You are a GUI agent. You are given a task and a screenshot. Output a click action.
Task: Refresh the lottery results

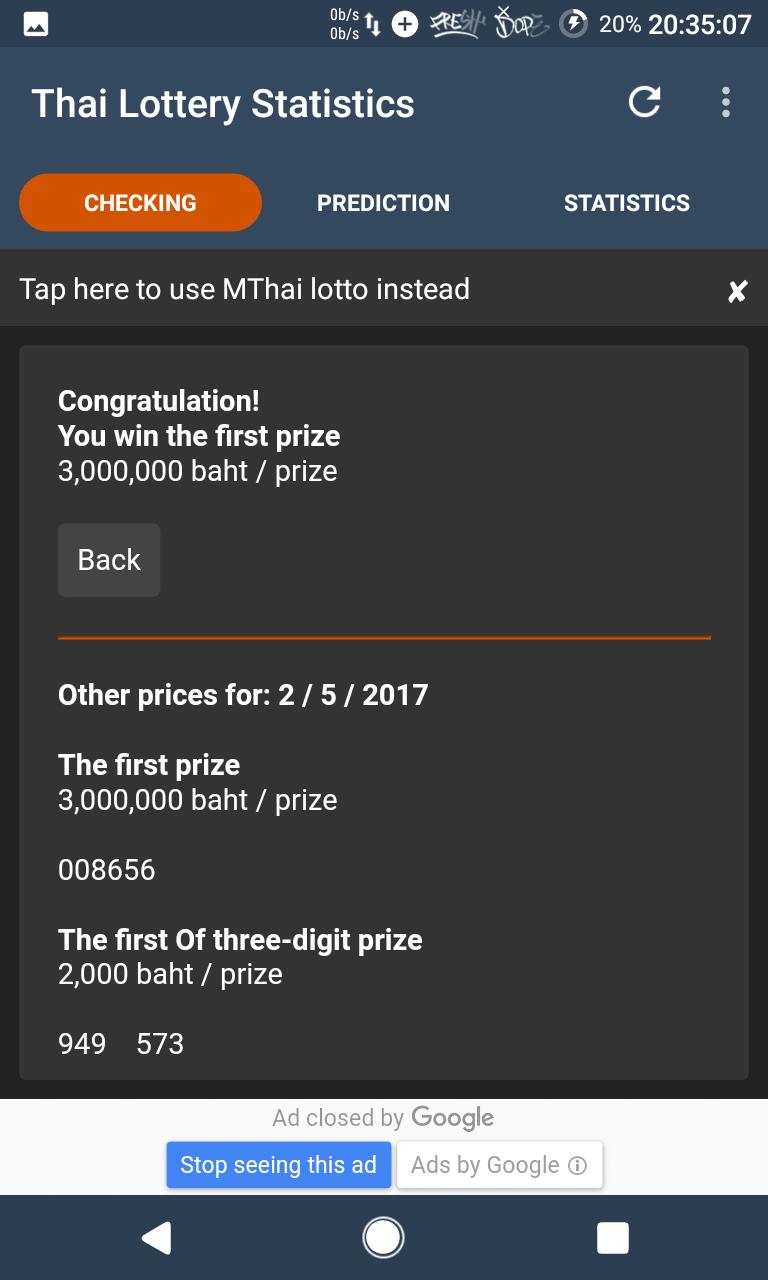click(x=644, y=103)
